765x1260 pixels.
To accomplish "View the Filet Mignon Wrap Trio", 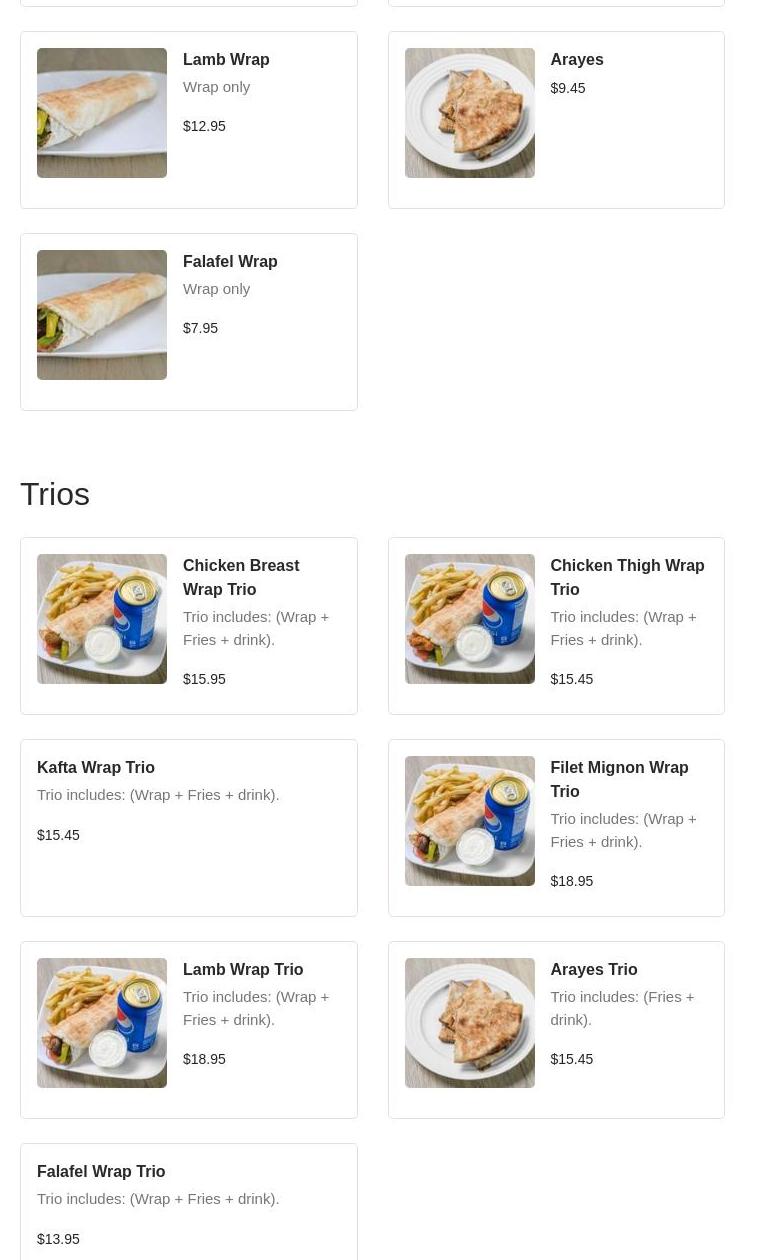I will (x=556, y=828).
